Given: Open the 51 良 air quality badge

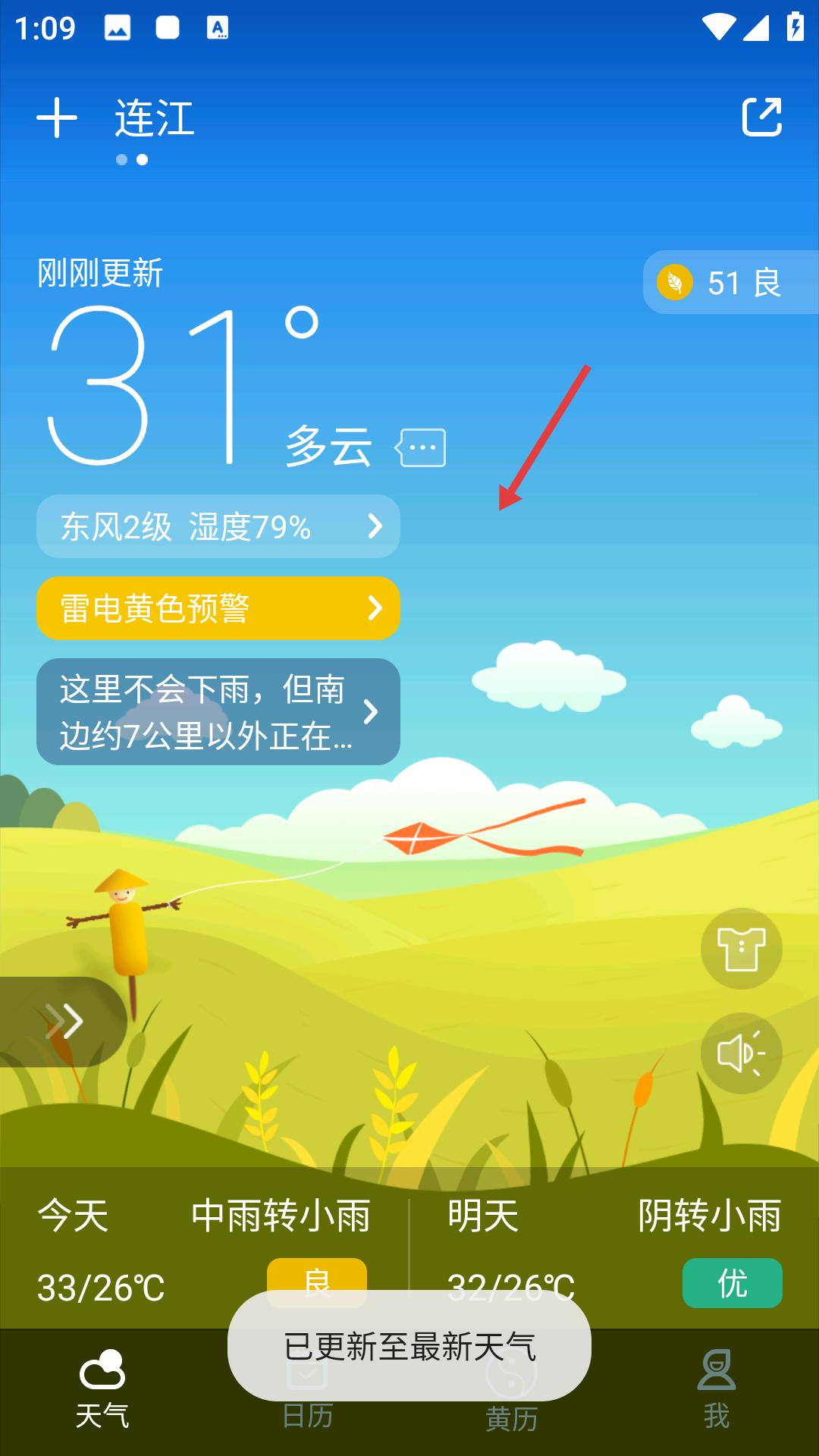Looking at the screenshot, I should click(x=731, y=283).
